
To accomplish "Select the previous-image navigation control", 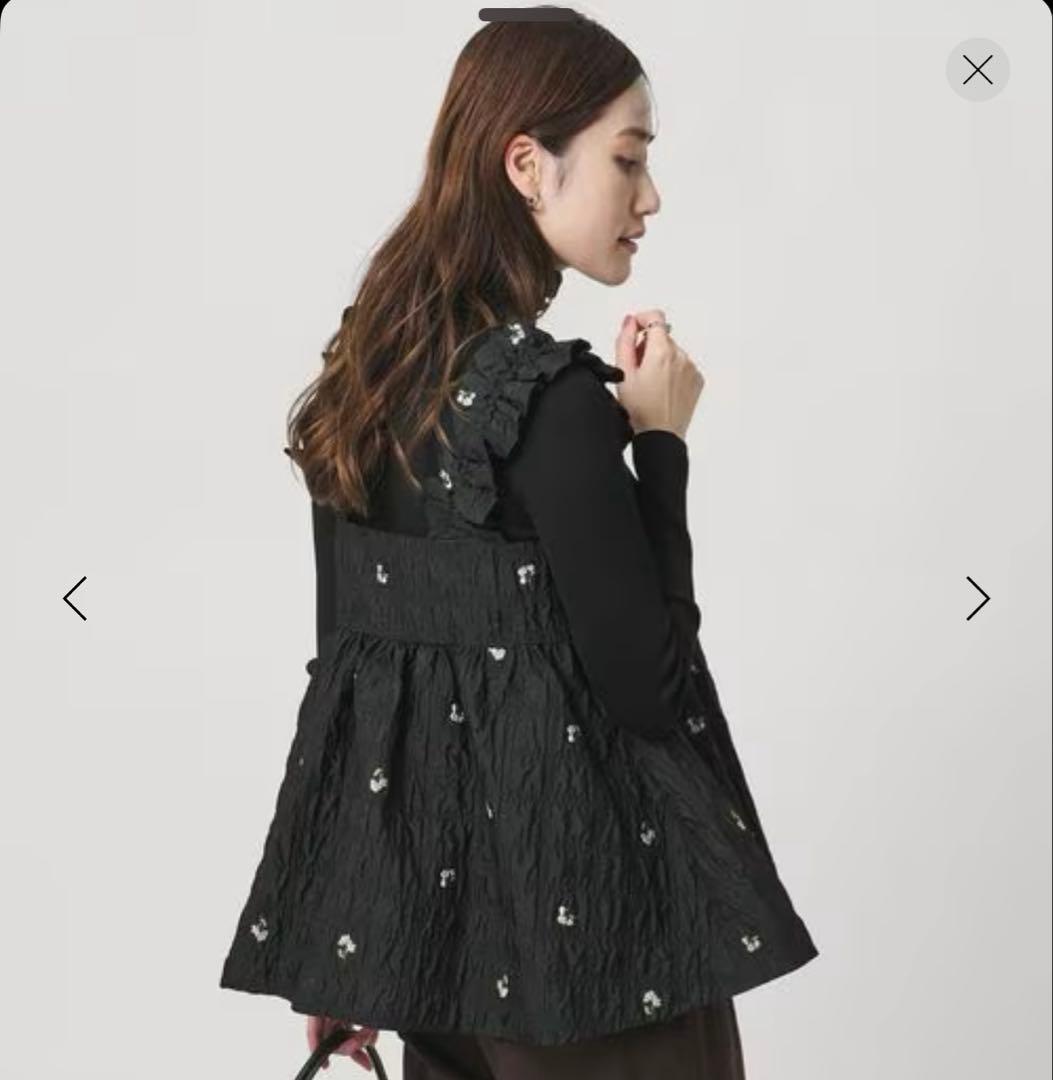I will point(75,598).
